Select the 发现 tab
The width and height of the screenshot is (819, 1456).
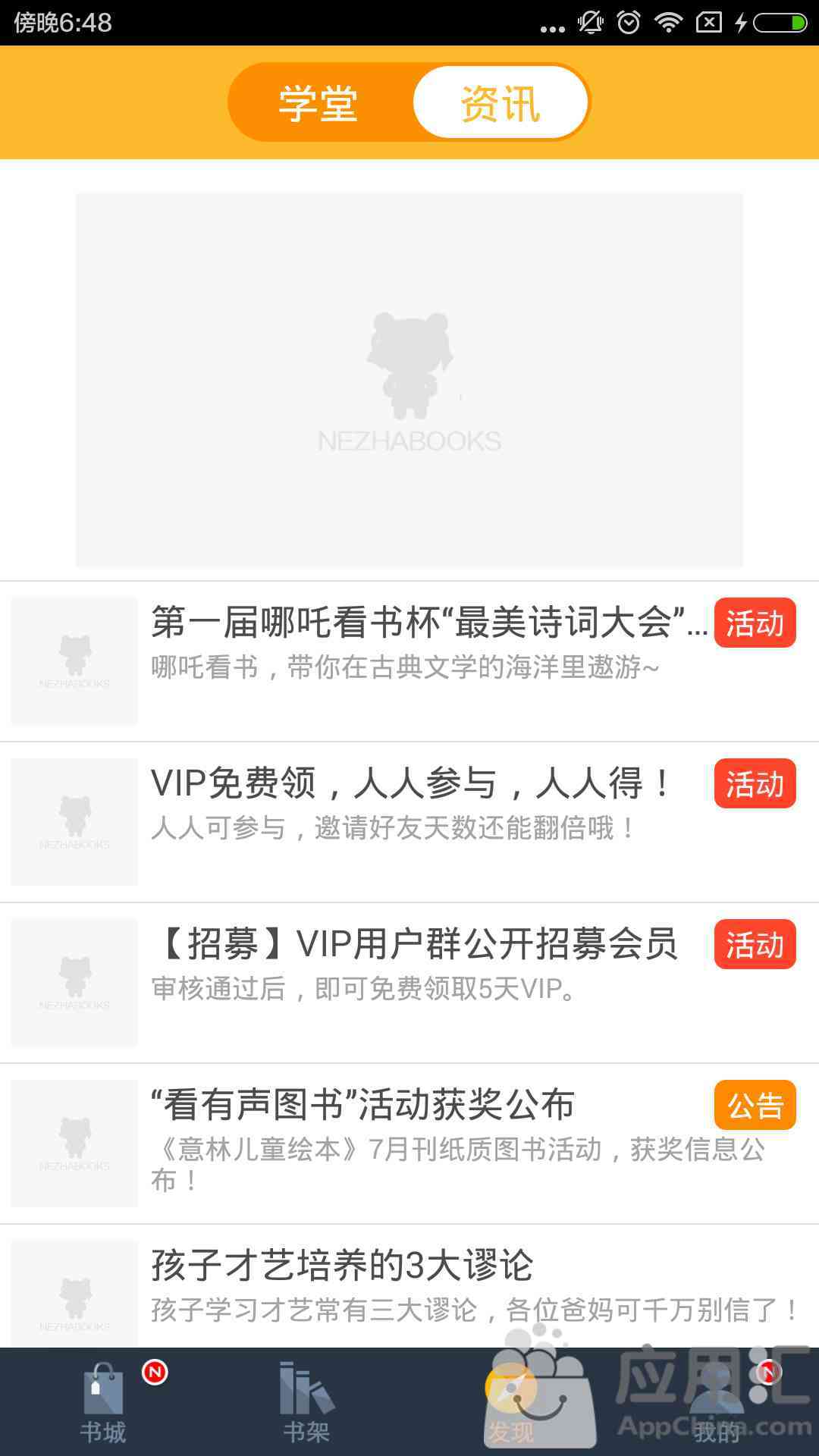click(511, 1403)
